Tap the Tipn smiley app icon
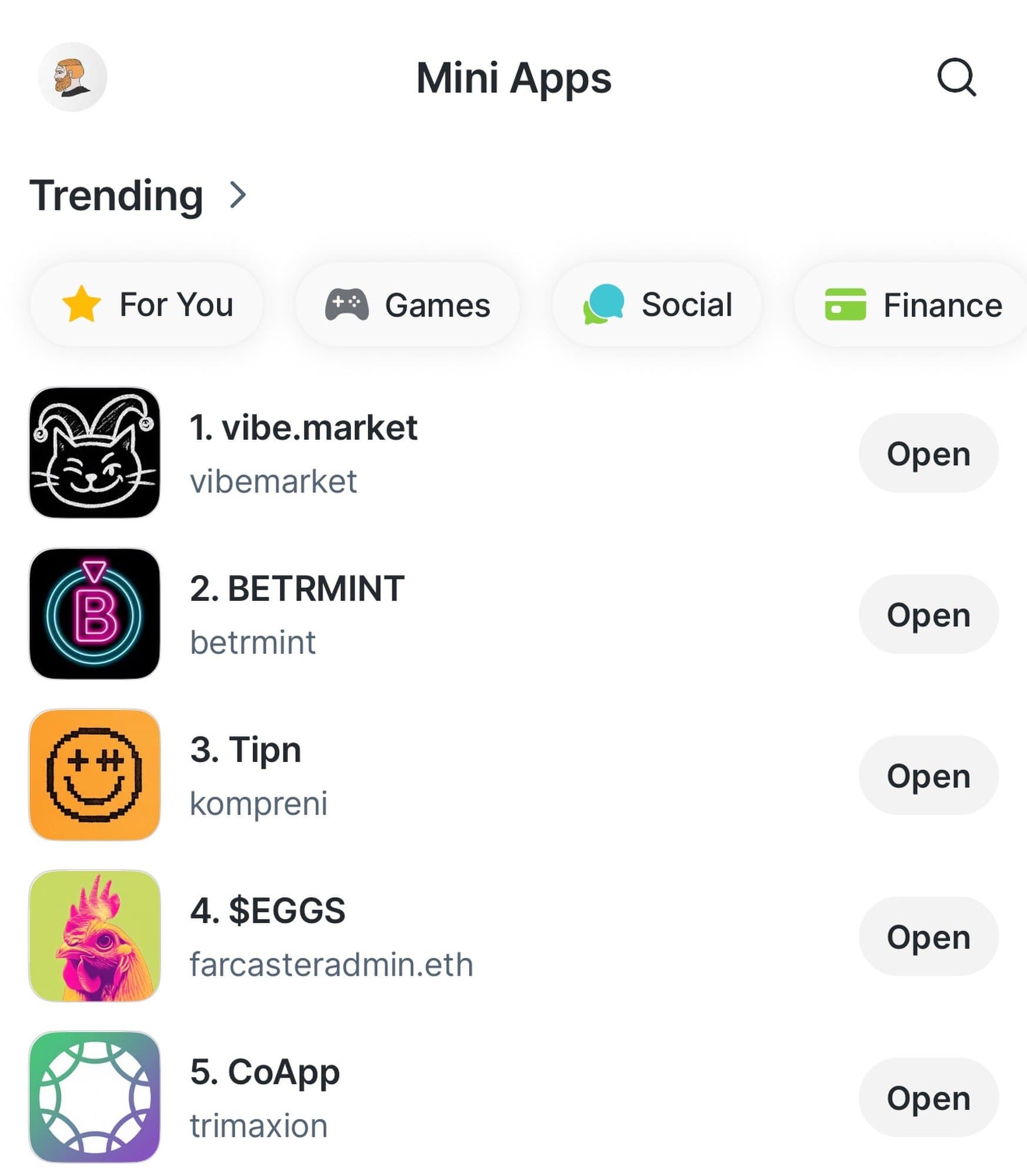Viewport: 1027px width, 1176px height. 95,775
